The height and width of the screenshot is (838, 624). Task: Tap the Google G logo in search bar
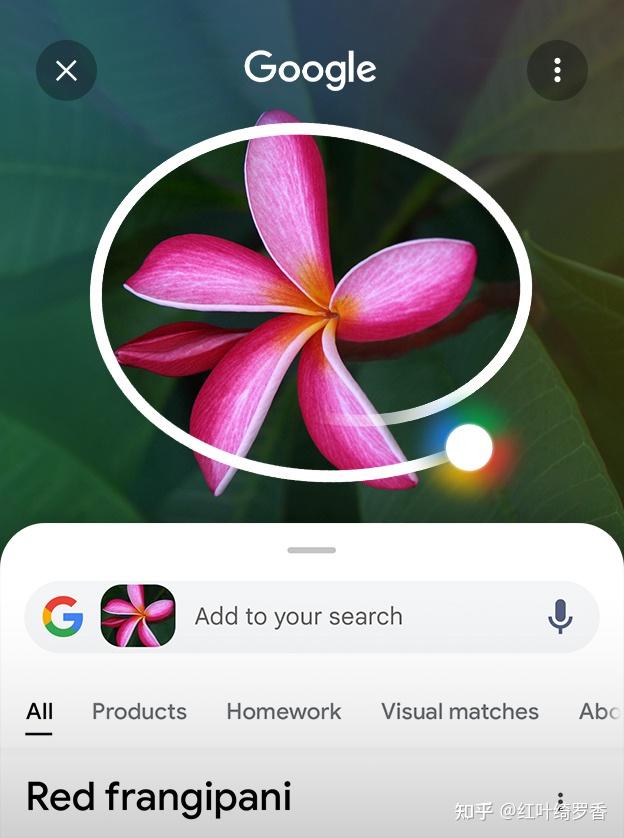[63, 616]
